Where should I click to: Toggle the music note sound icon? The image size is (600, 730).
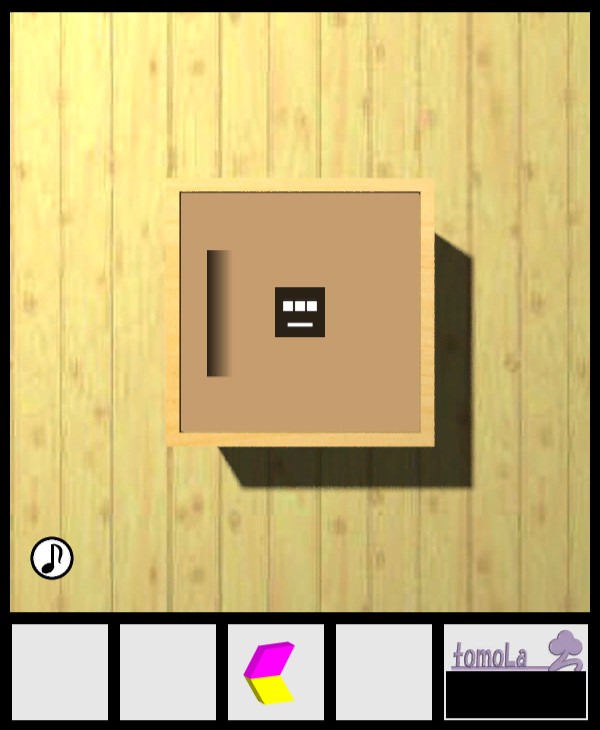click(52, 558)
